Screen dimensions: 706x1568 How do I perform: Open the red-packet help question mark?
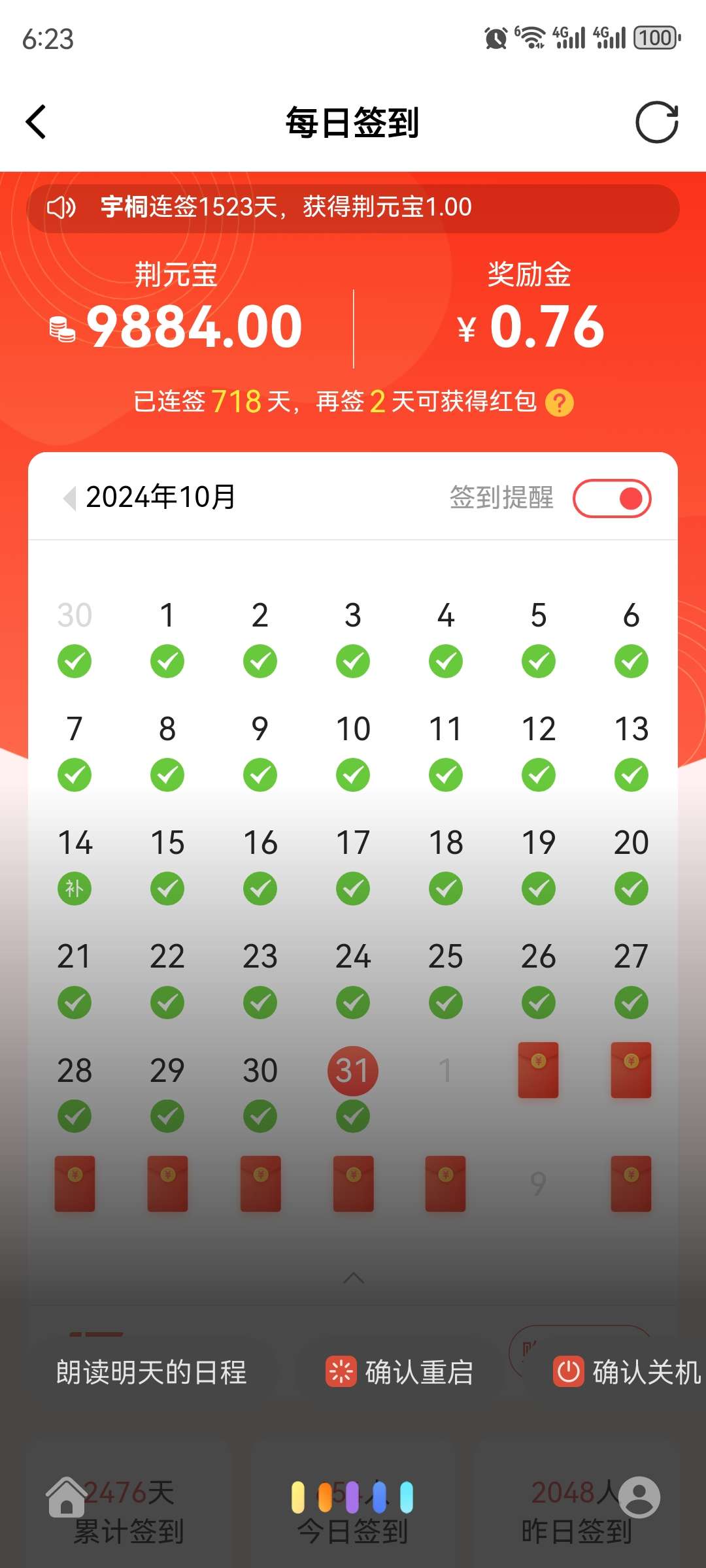[560, 403]
